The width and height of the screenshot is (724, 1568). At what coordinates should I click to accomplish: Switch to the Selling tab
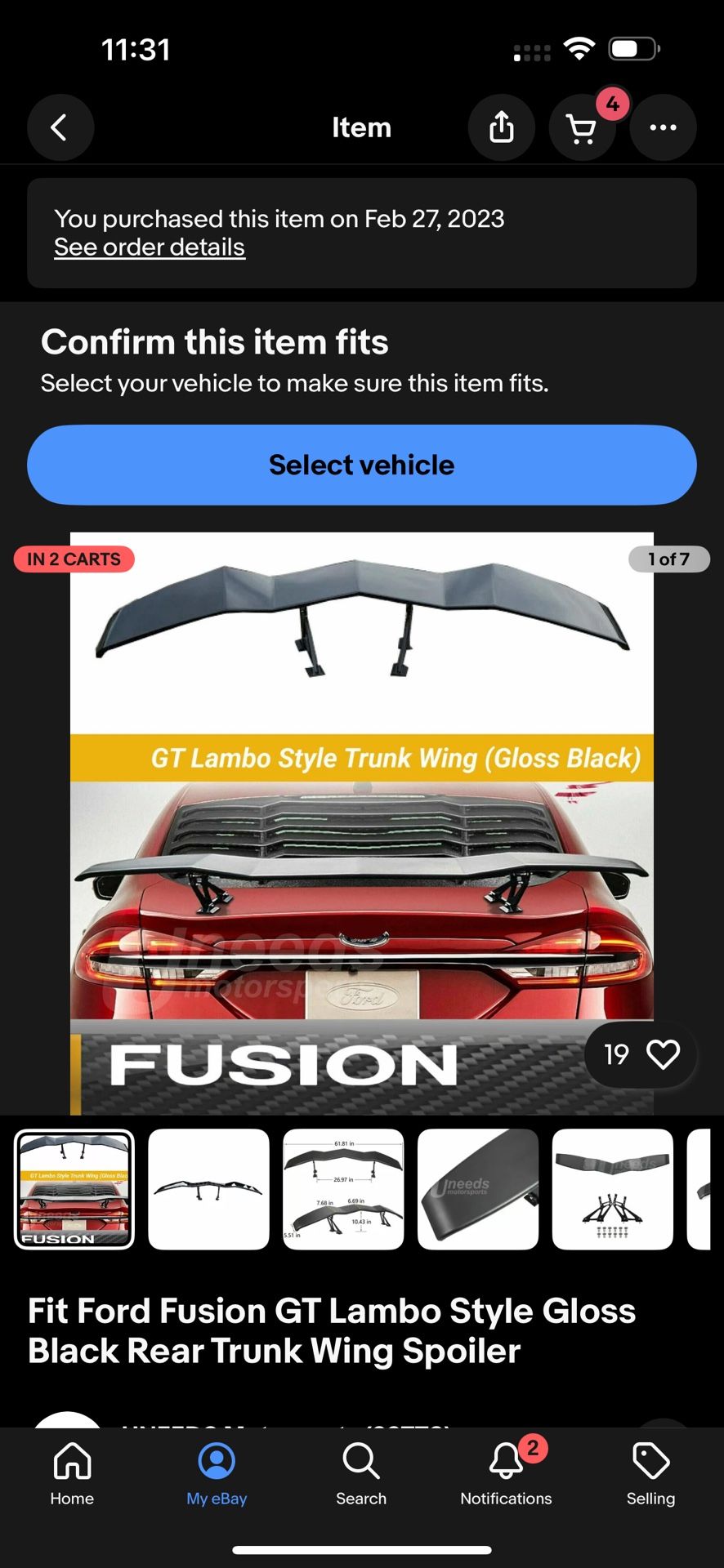(x=650, y=1472)
